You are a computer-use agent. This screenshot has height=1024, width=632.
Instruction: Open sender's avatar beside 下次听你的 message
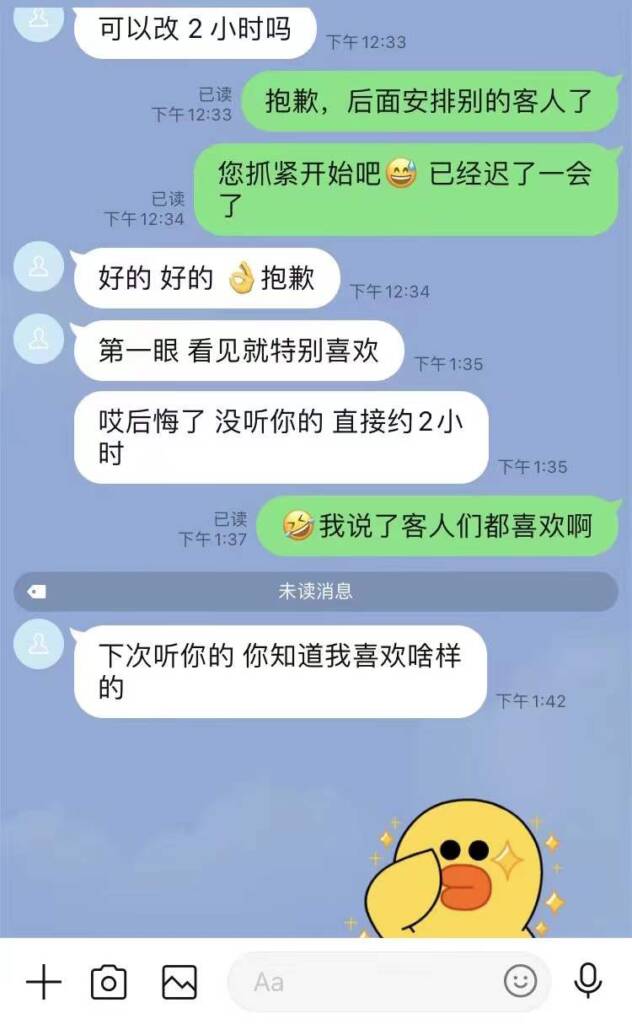pos(39,645)
